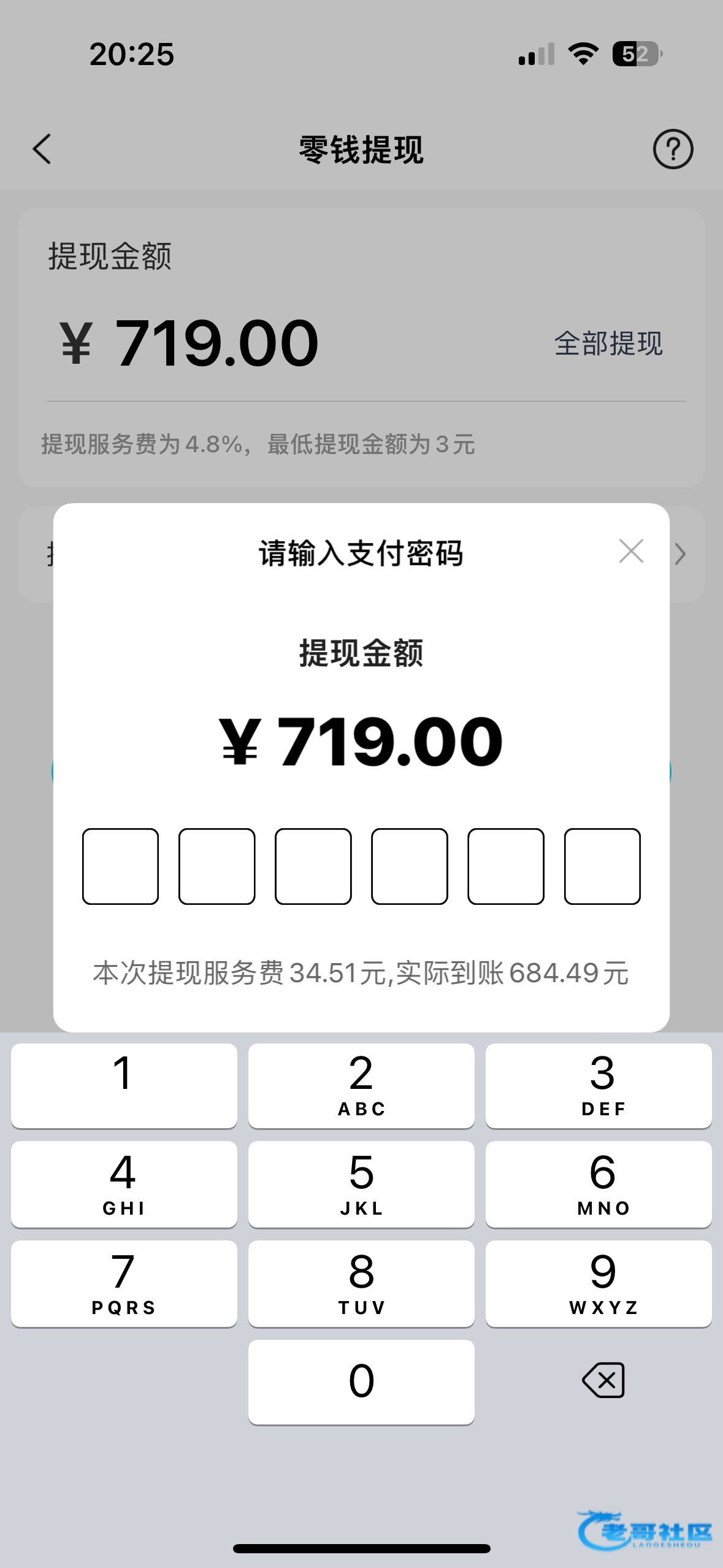Enter digit 9 on keypad
This screenshot has height=1568, width=723.
point(599,1283)
